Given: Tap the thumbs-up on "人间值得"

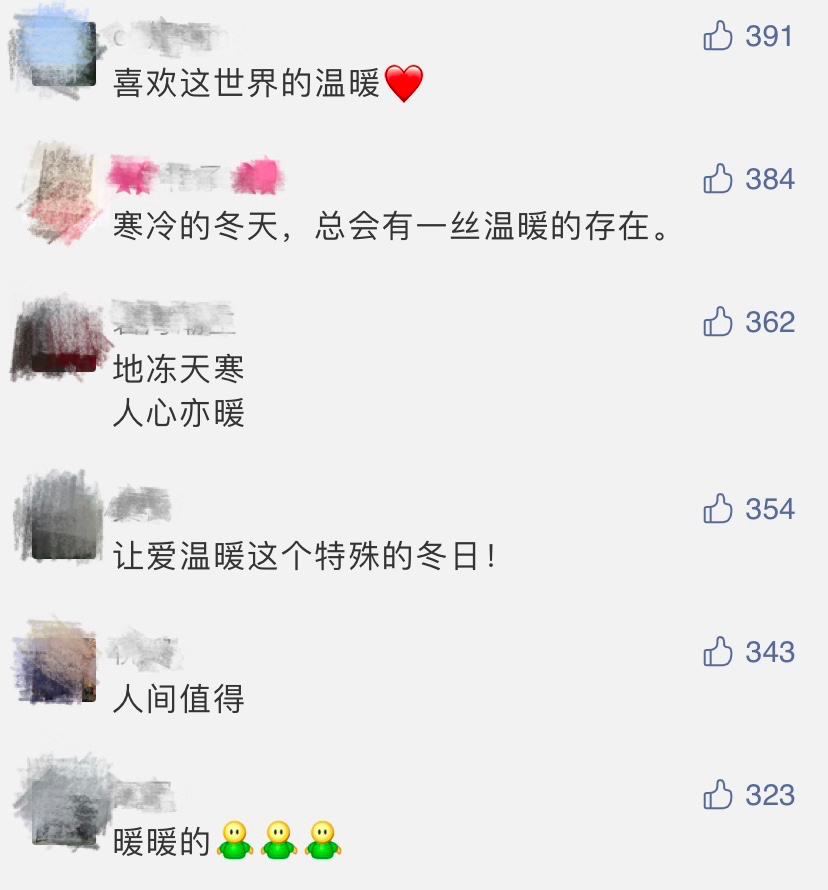Looking at the screenshot, I should 718,652.
